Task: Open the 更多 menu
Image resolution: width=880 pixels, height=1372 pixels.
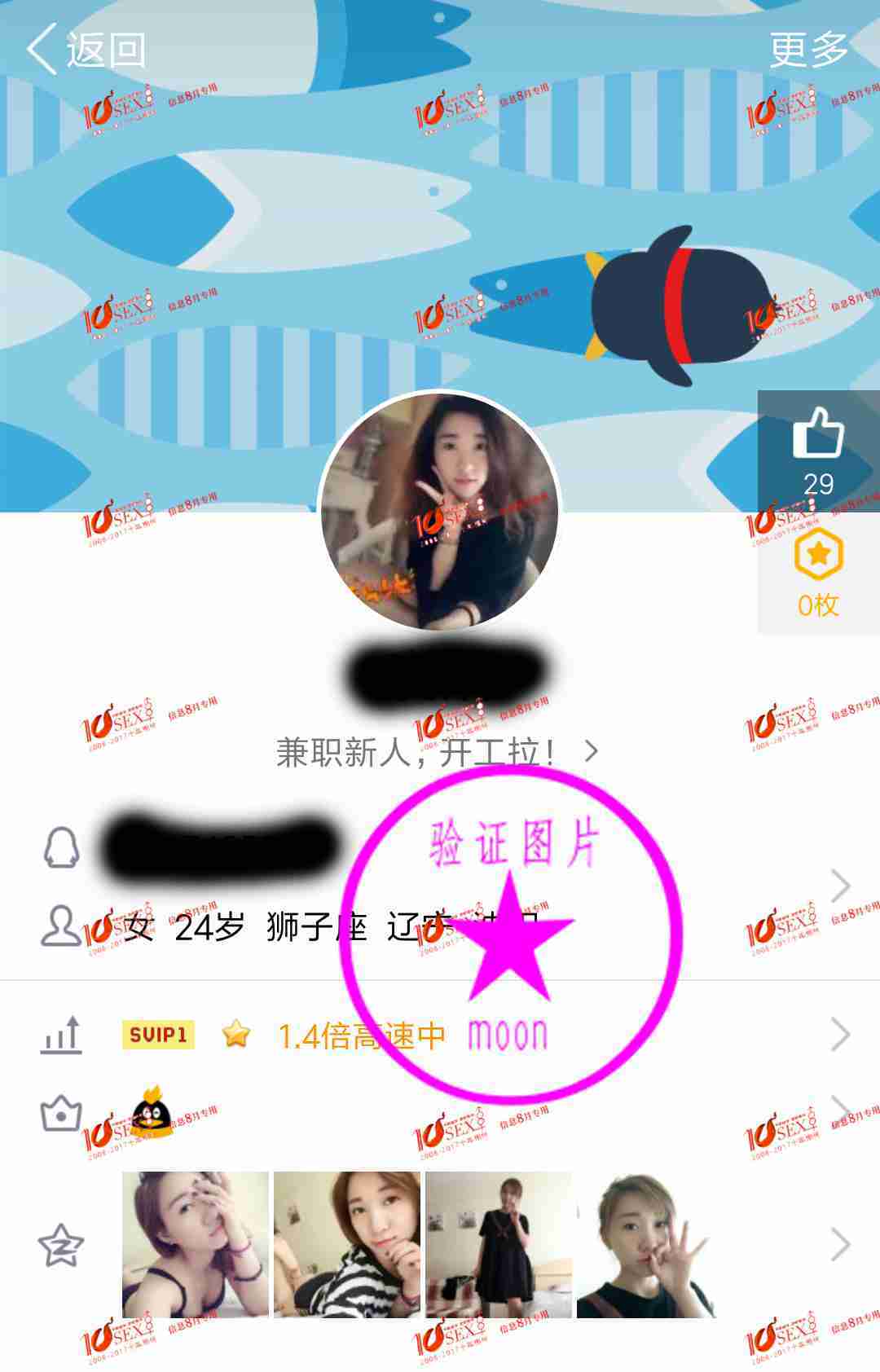Action: [808, 50]
